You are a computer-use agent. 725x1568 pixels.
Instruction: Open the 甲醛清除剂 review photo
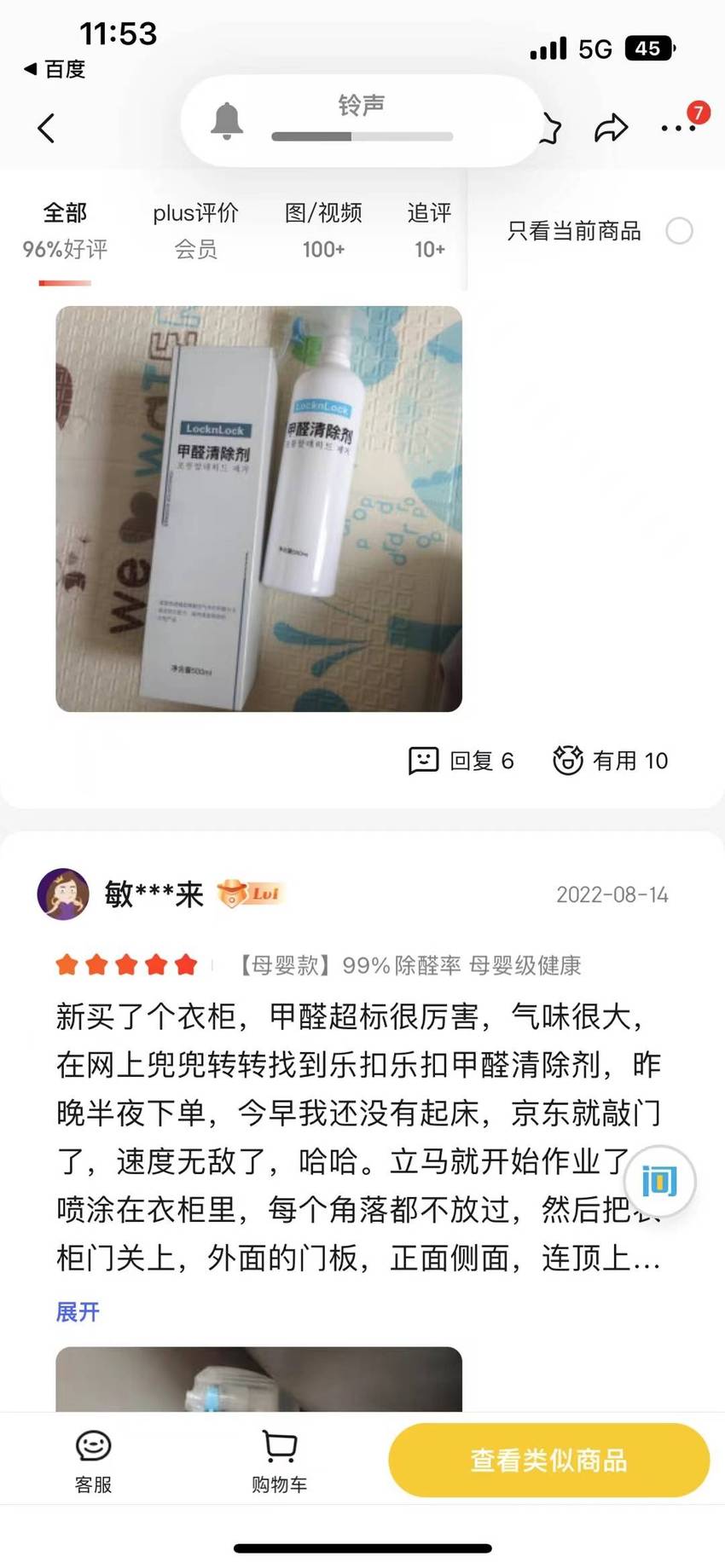click(x=258, y=509)
